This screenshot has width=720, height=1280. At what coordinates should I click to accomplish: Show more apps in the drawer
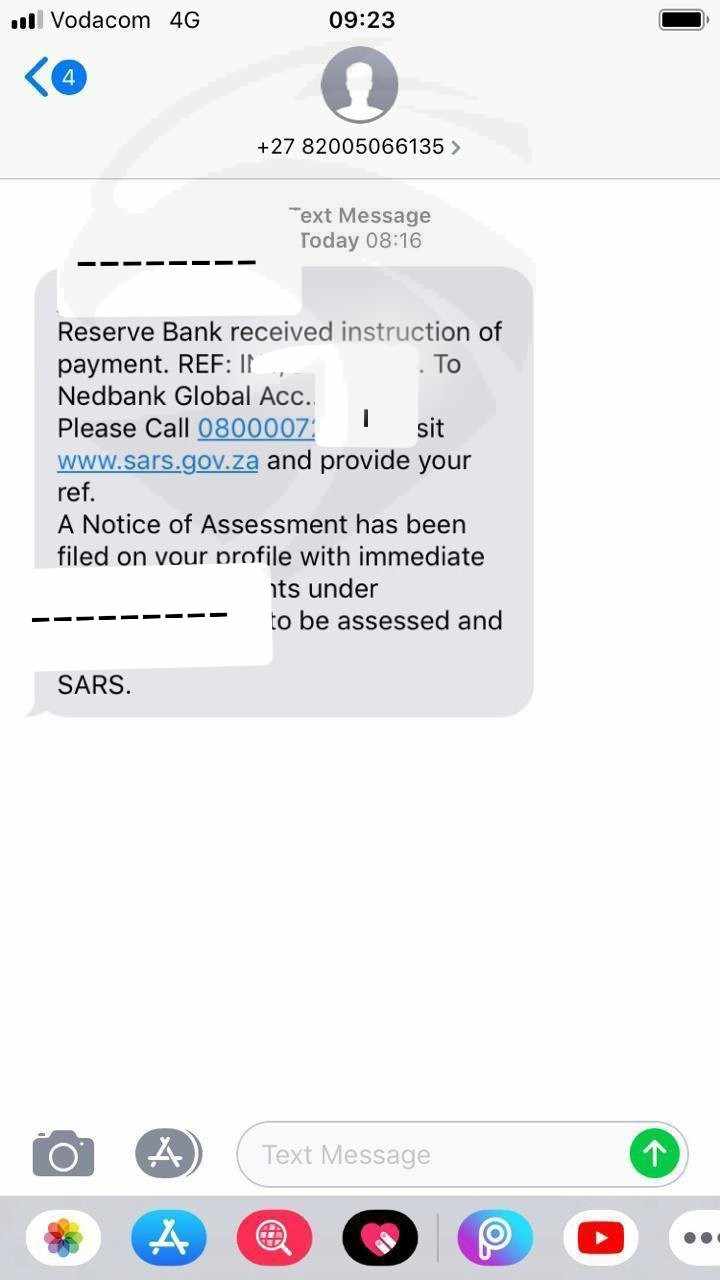coord(696,1238)
